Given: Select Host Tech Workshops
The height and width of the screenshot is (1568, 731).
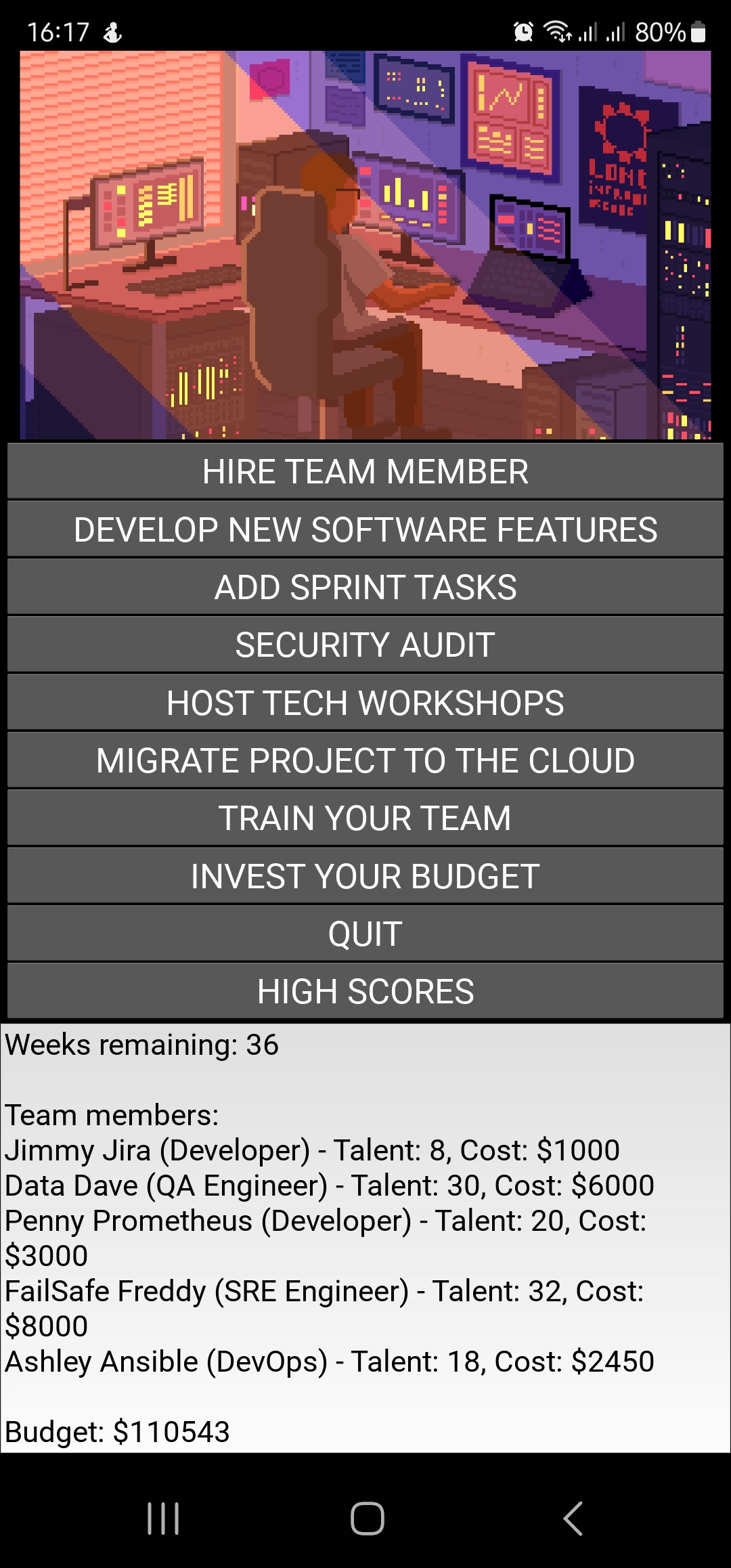Looking at the screenshot, I should point(365,703).
